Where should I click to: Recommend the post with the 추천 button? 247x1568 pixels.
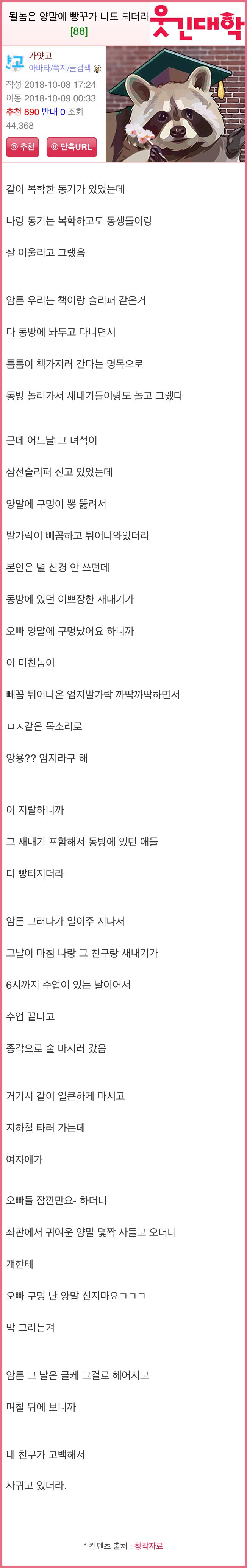point(23,147)
